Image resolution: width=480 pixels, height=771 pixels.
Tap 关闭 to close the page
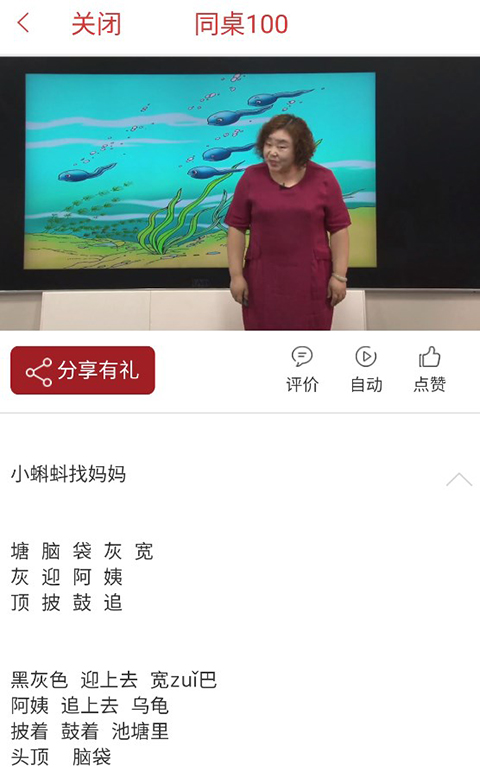(96, 24)
